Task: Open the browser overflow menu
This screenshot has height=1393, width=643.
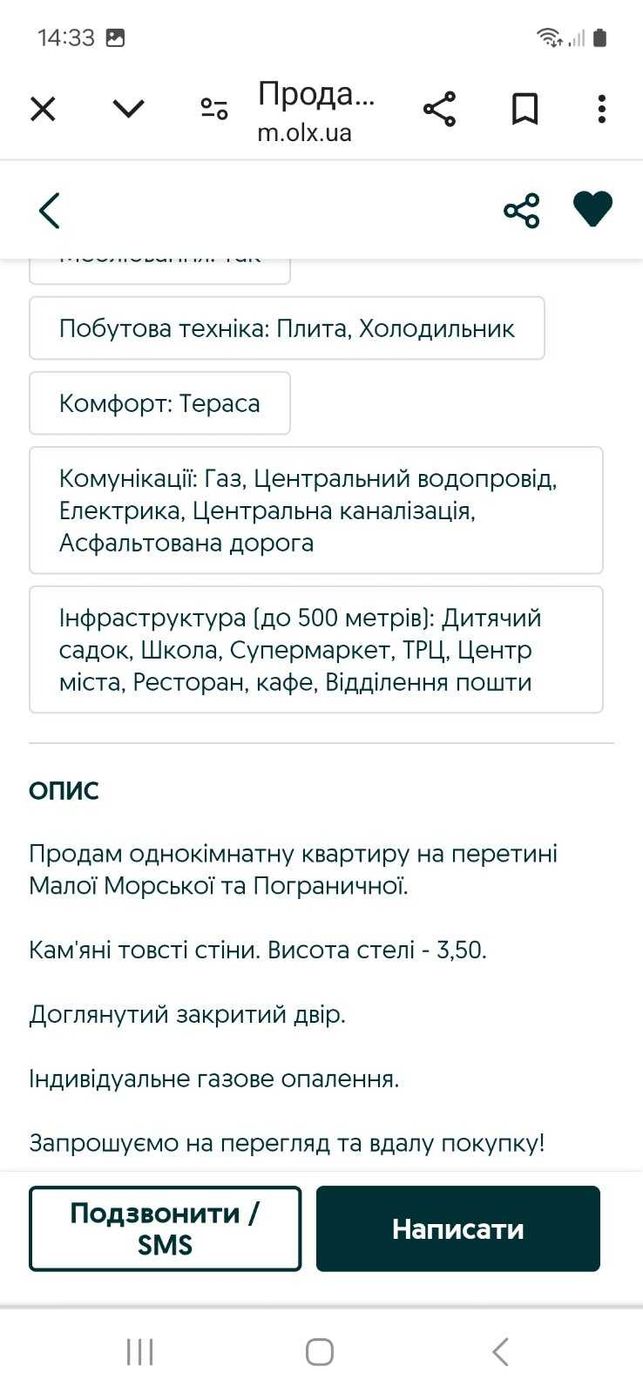Action: pos(601,109)
